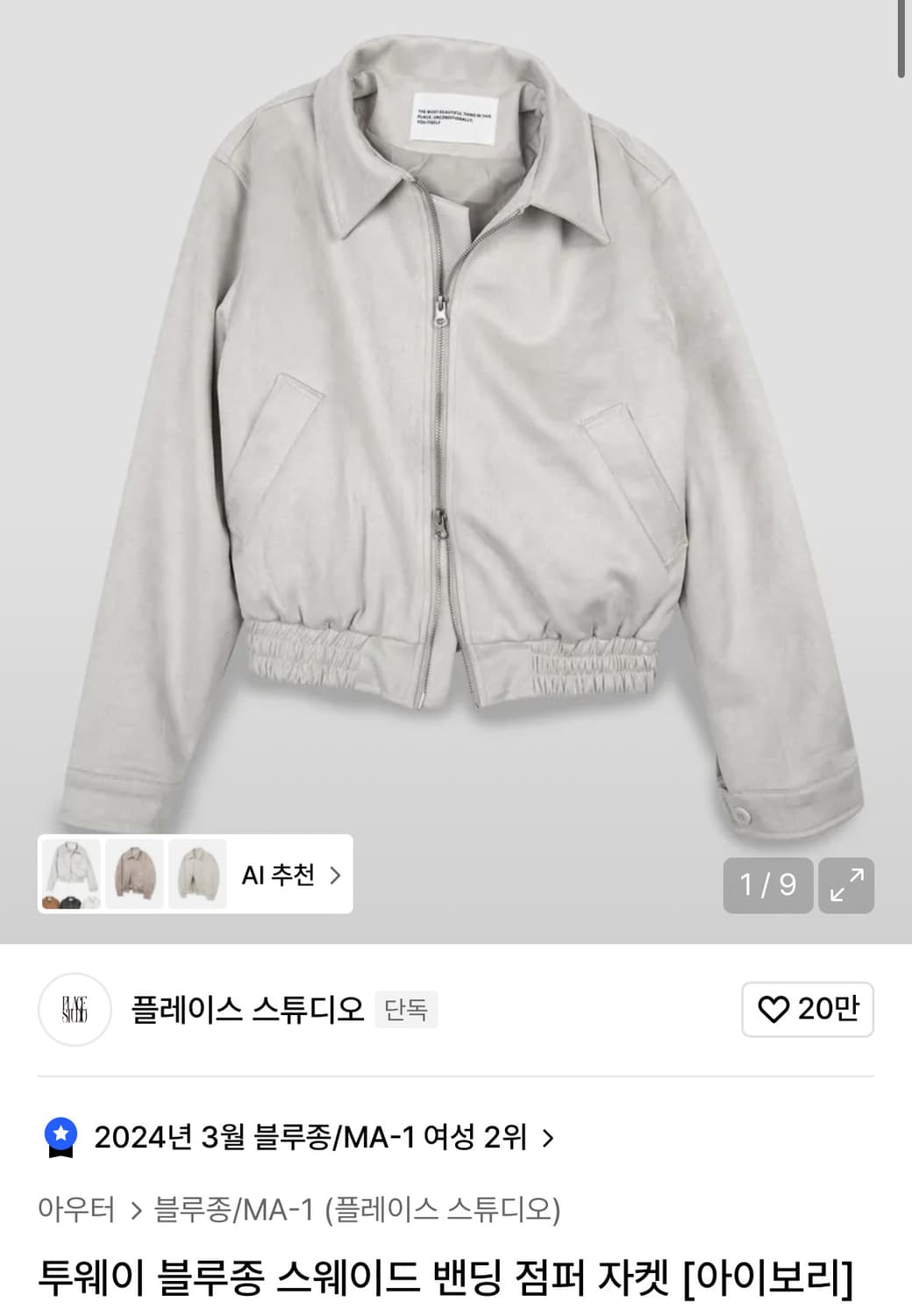Image resolution: width=912 pixels, height=1316 pixels.
Task: Open fullscreen view with the expand arrows icon
Action: tap(848, 885)
